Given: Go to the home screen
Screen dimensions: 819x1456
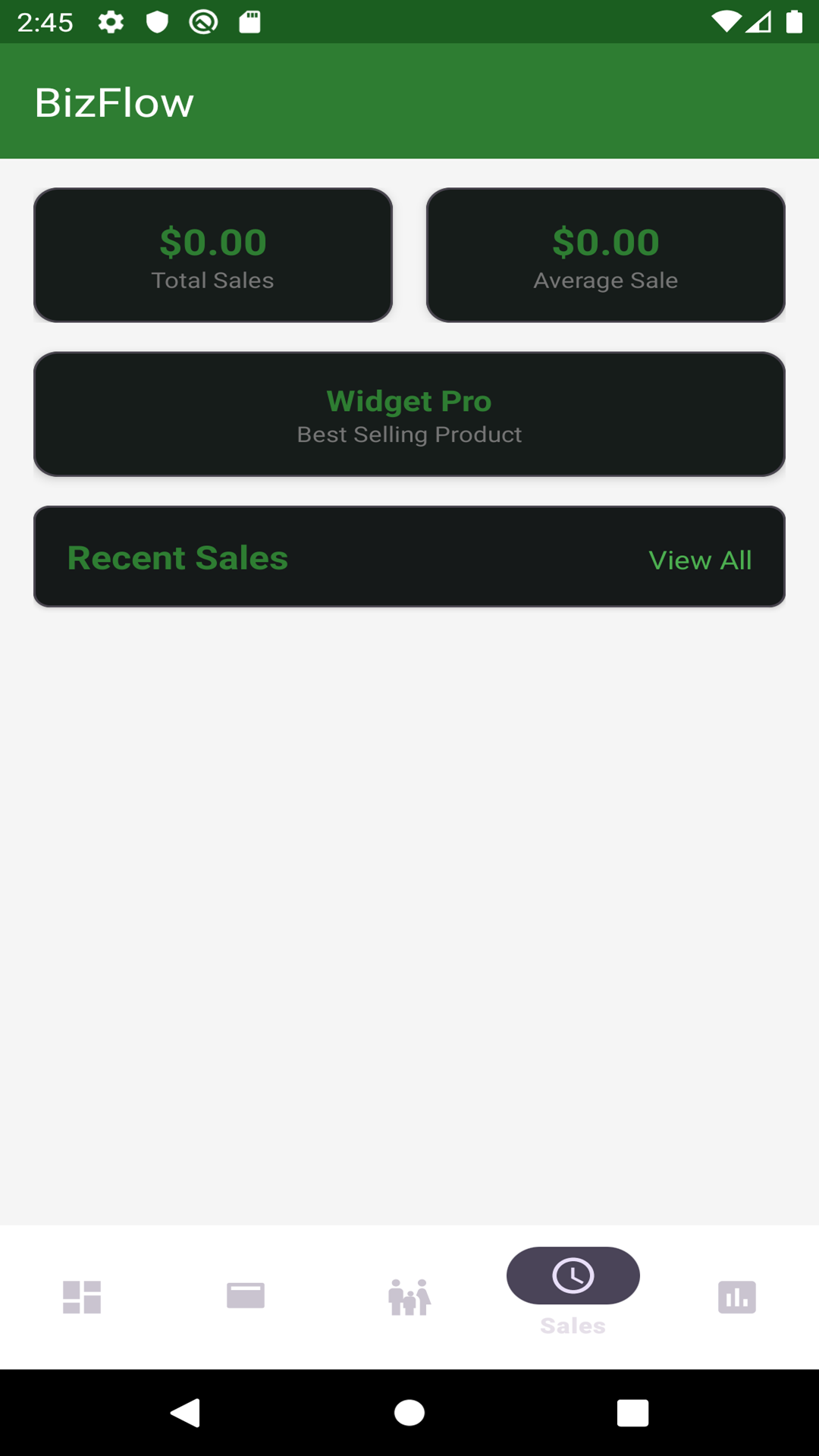Looking at the screenshot, I should click(x=409, y=1413).
